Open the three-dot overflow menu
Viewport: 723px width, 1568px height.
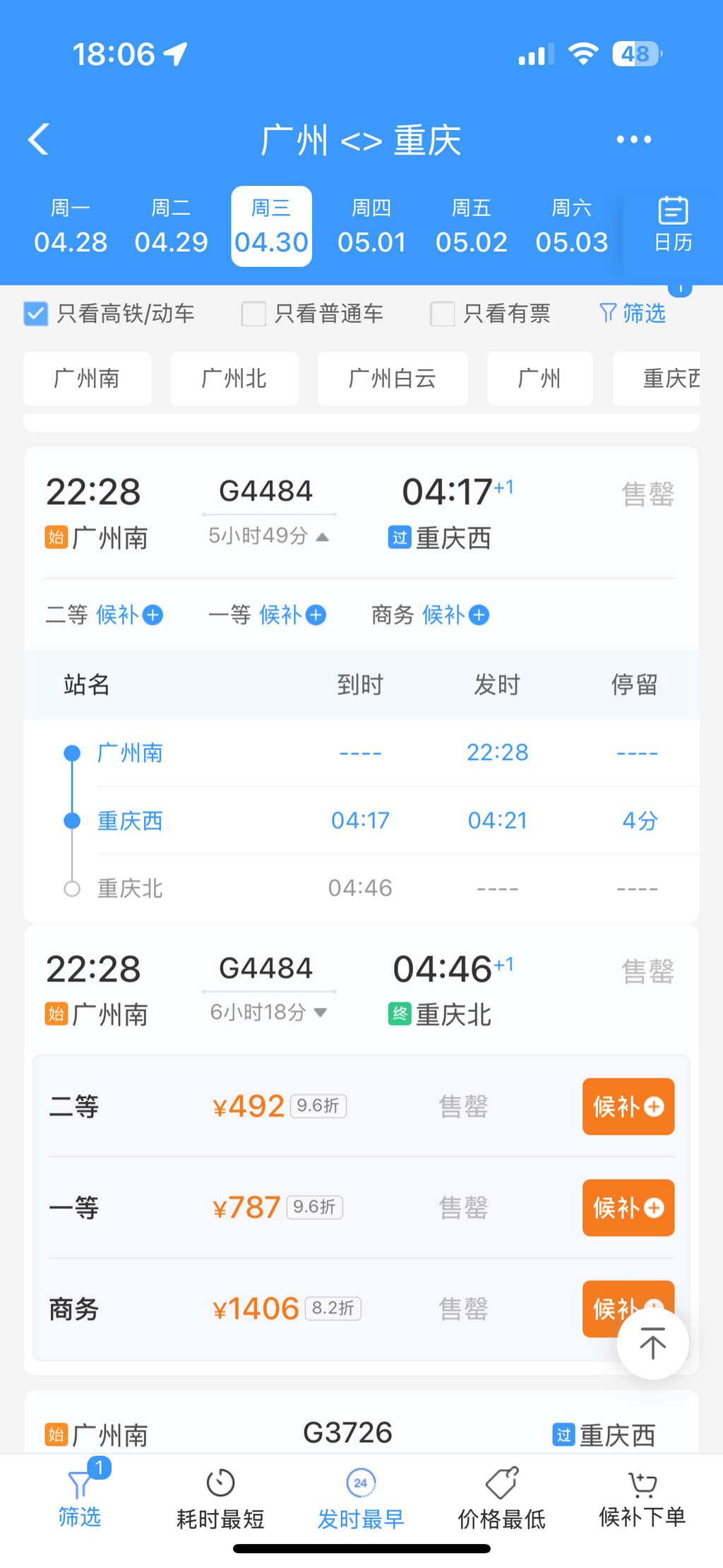coord(633,139)
